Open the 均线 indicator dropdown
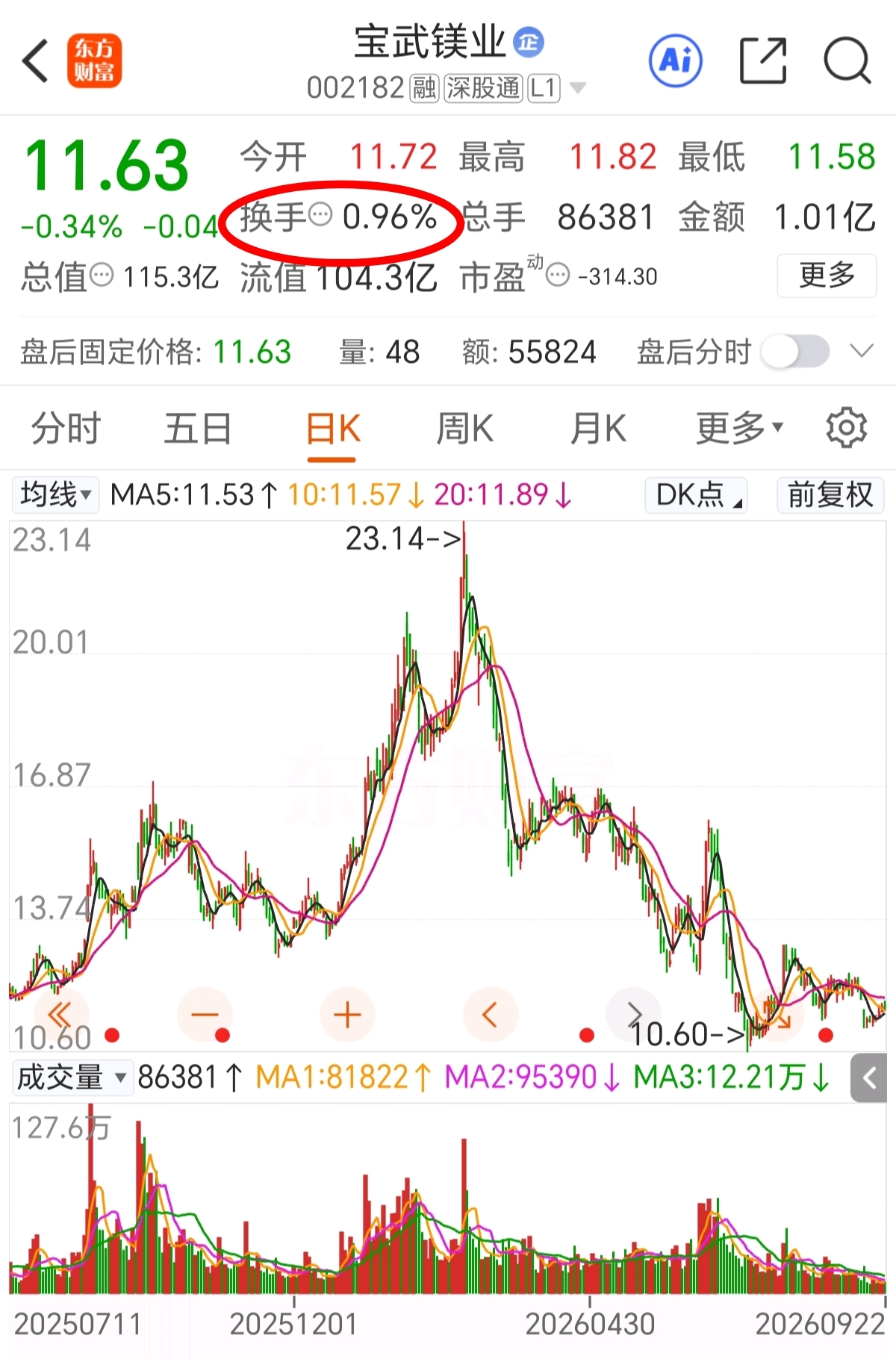 56,494
